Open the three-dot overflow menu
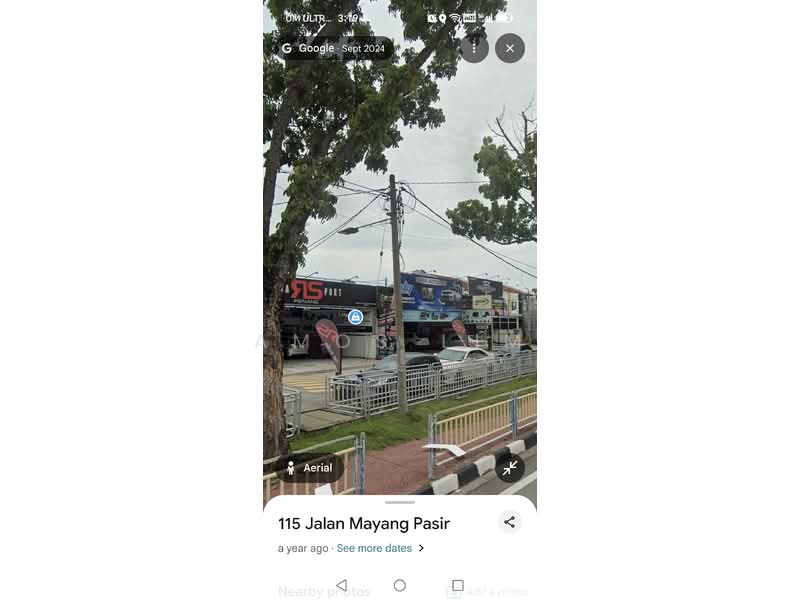Screen dimensions: 800x600 click(x=474, y=48)
